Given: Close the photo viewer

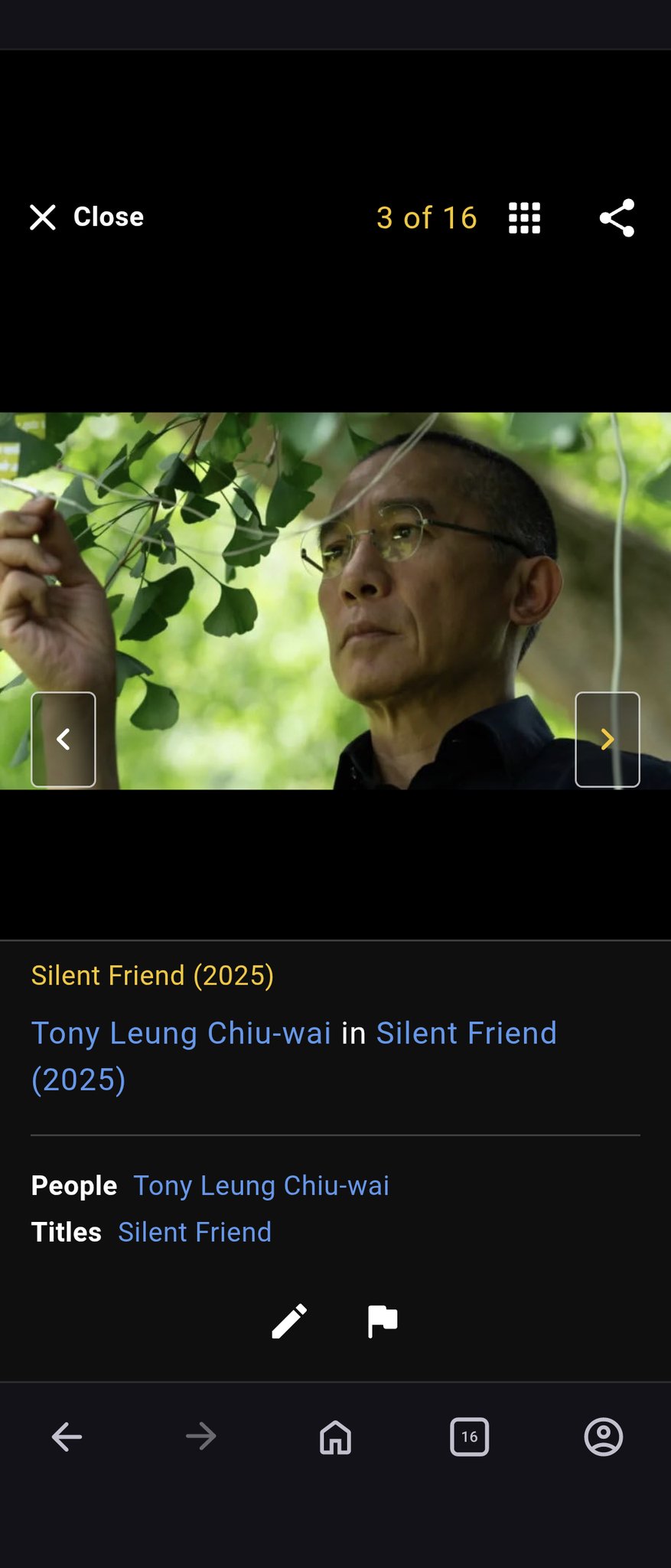Looking at the screenshot, I should coord(86,217).
